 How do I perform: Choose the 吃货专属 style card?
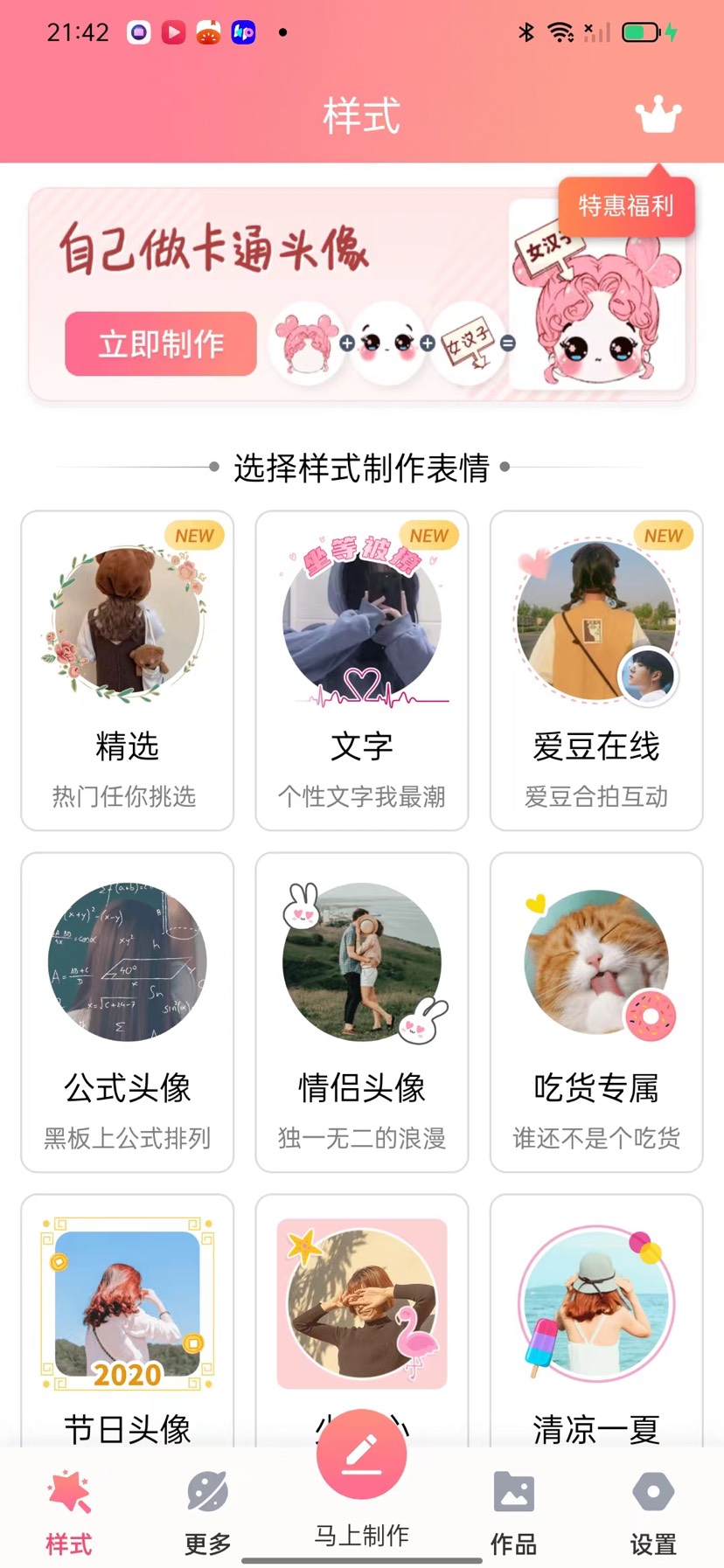[596, 1011]
